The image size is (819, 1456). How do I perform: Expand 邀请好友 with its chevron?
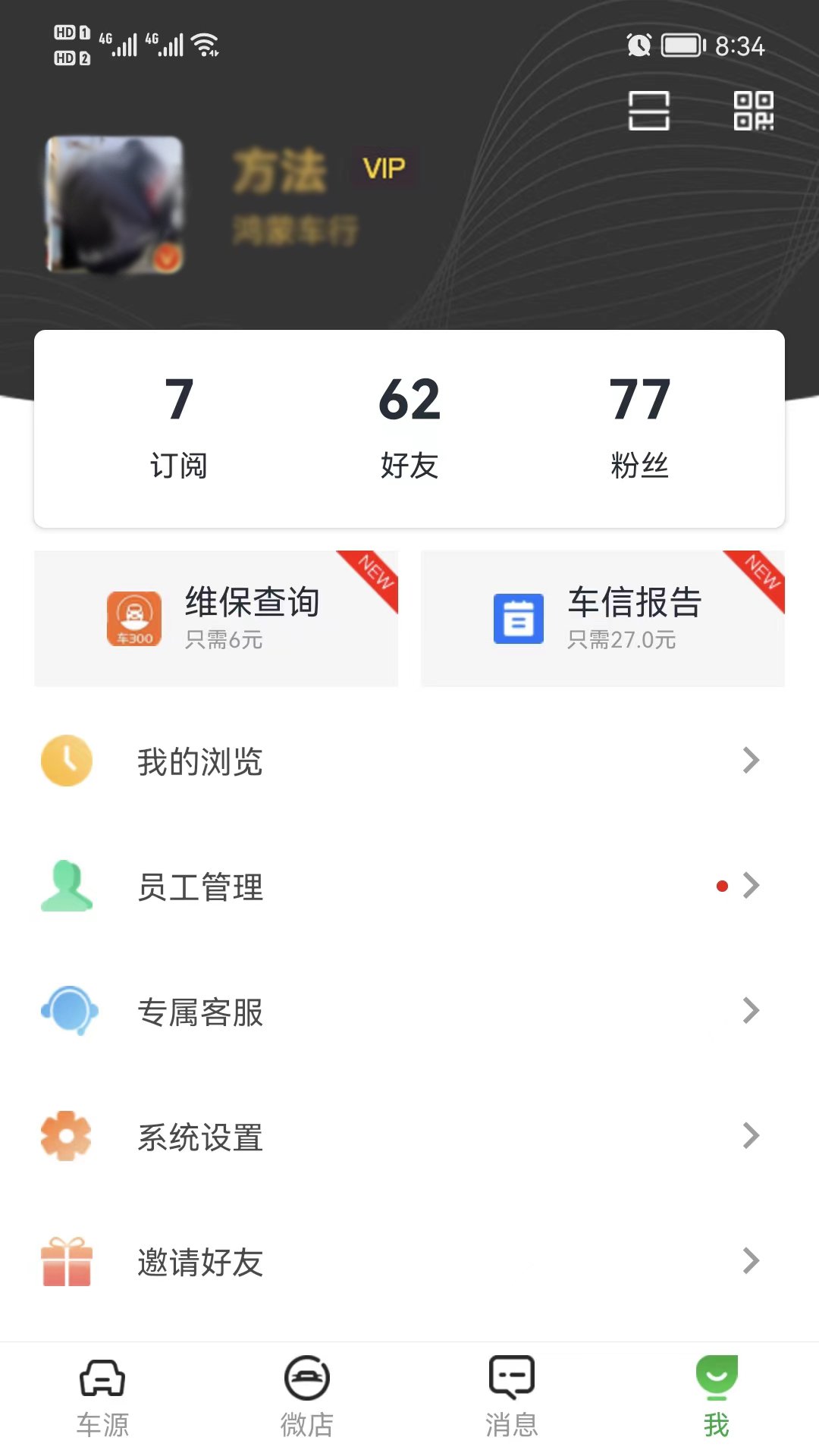(752, 1260)
